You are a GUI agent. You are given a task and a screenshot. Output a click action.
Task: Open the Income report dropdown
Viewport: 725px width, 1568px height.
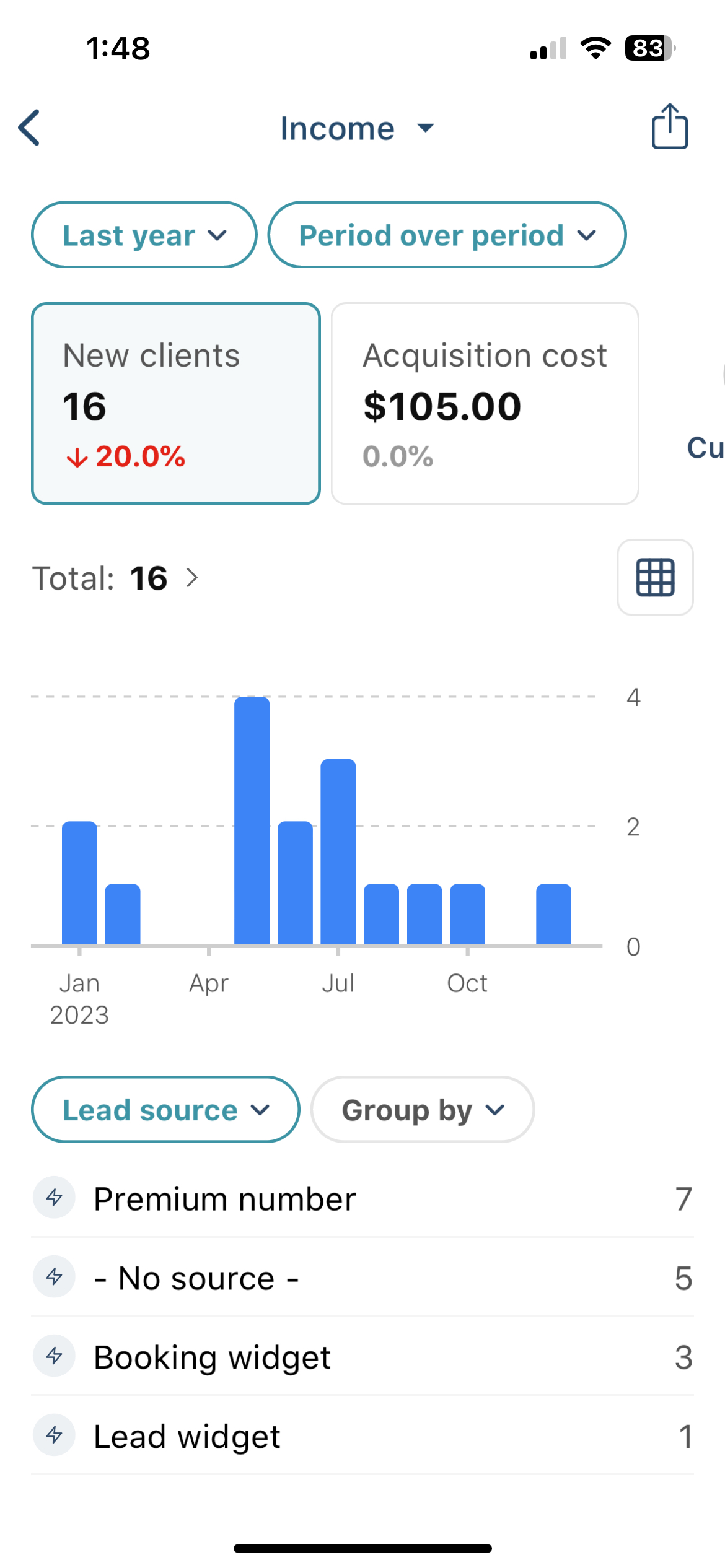[357, 128]
